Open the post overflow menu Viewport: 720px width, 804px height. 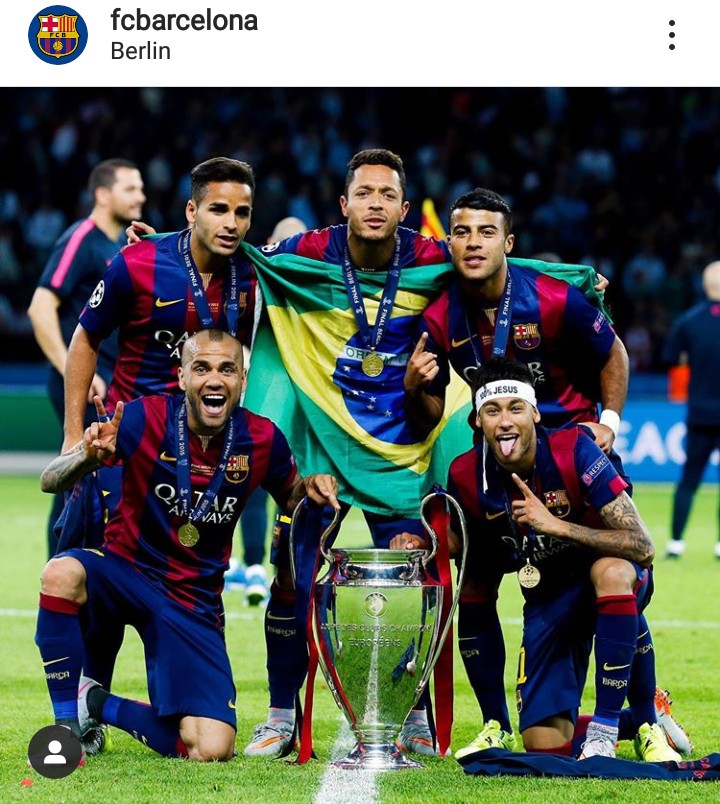click(x=671, y=35)
